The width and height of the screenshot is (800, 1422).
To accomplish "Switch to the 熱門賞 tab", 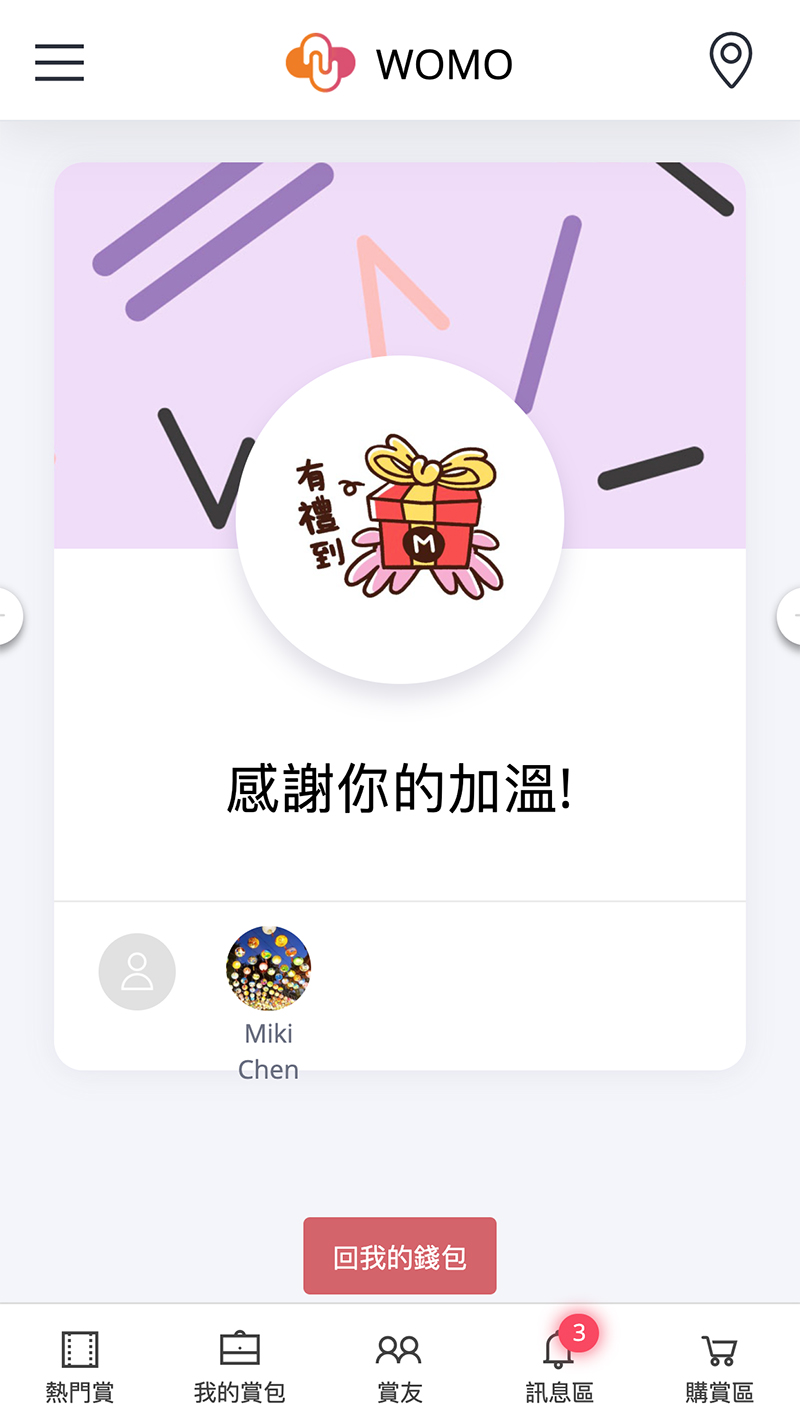I will point(80,1366).
